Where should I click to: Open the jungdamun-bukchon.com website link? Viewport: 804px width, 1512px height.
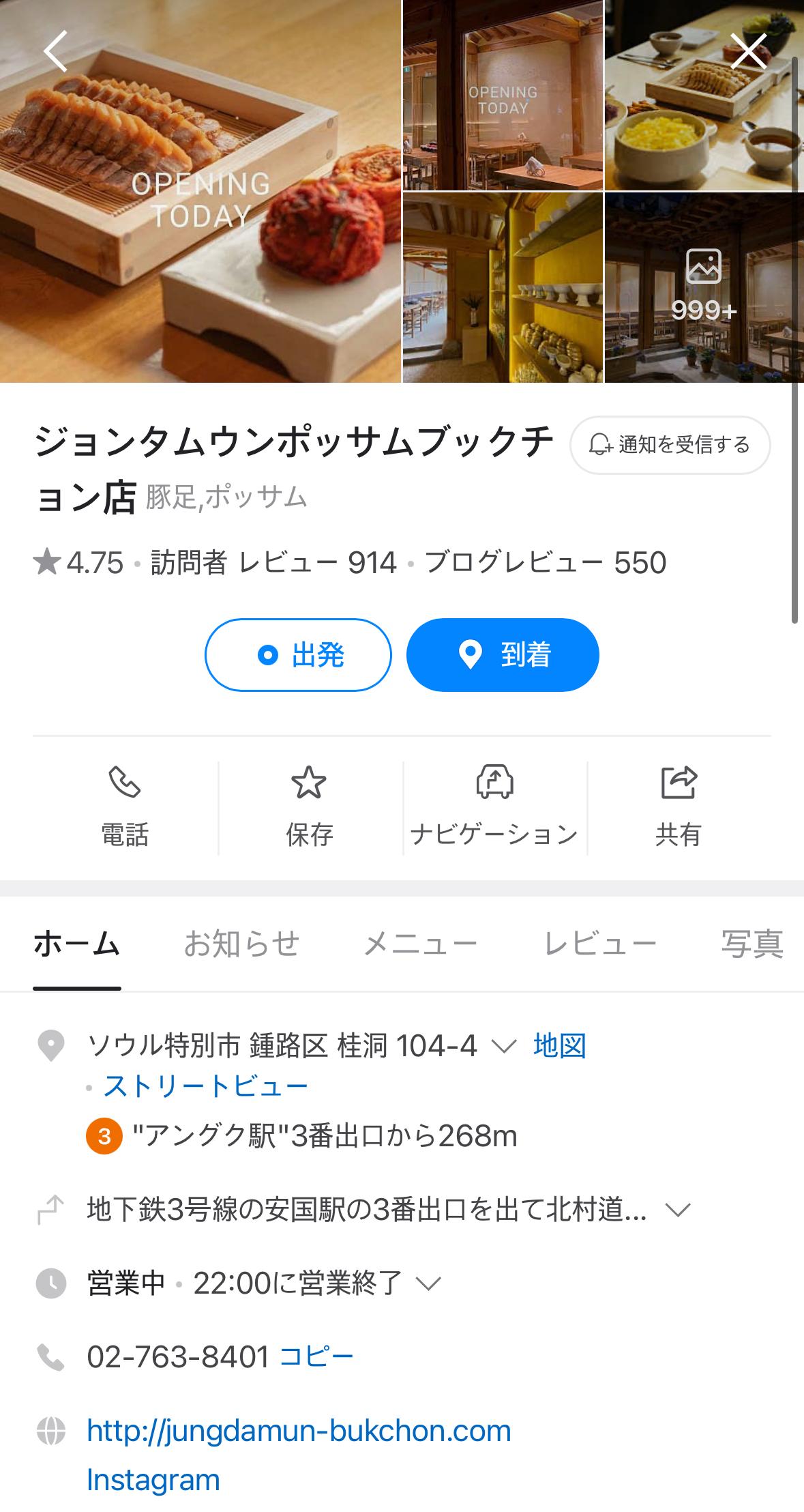[299, 1431]
